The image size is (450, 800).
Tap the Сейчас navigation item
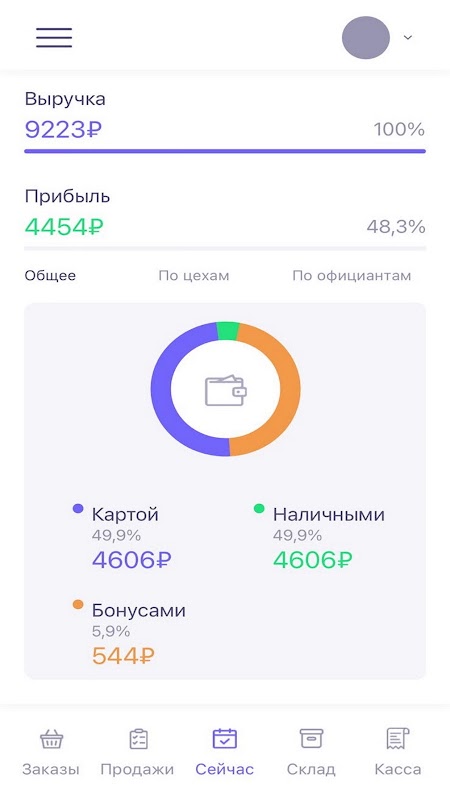click(x=224, y=752)
